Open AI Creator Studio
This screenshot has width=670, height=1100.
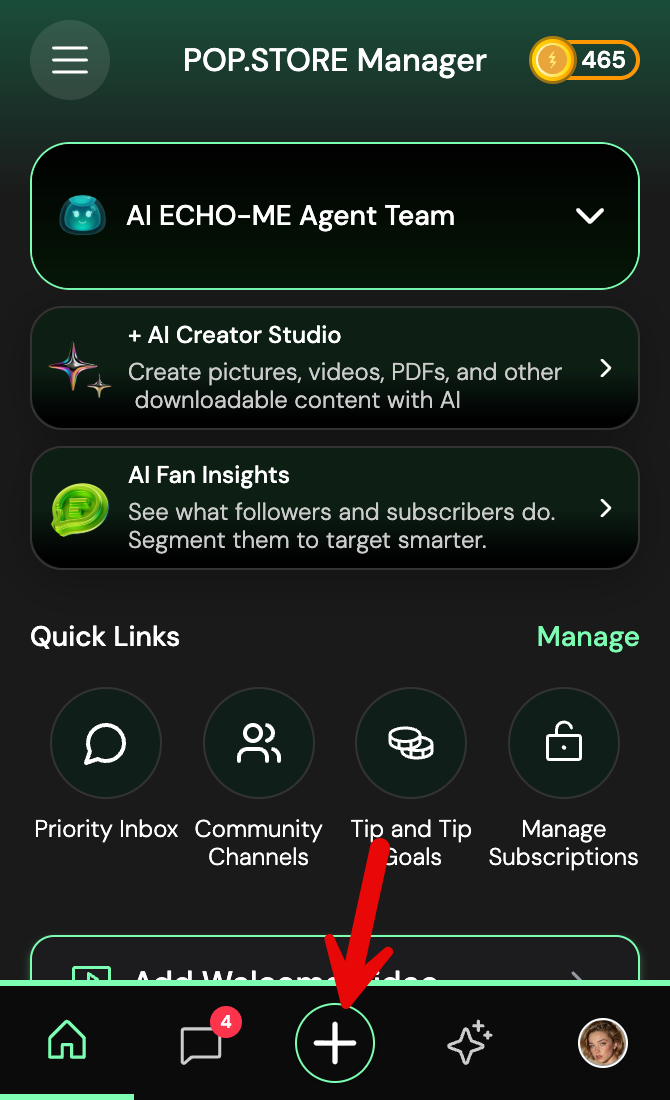[x=335, y=368]
